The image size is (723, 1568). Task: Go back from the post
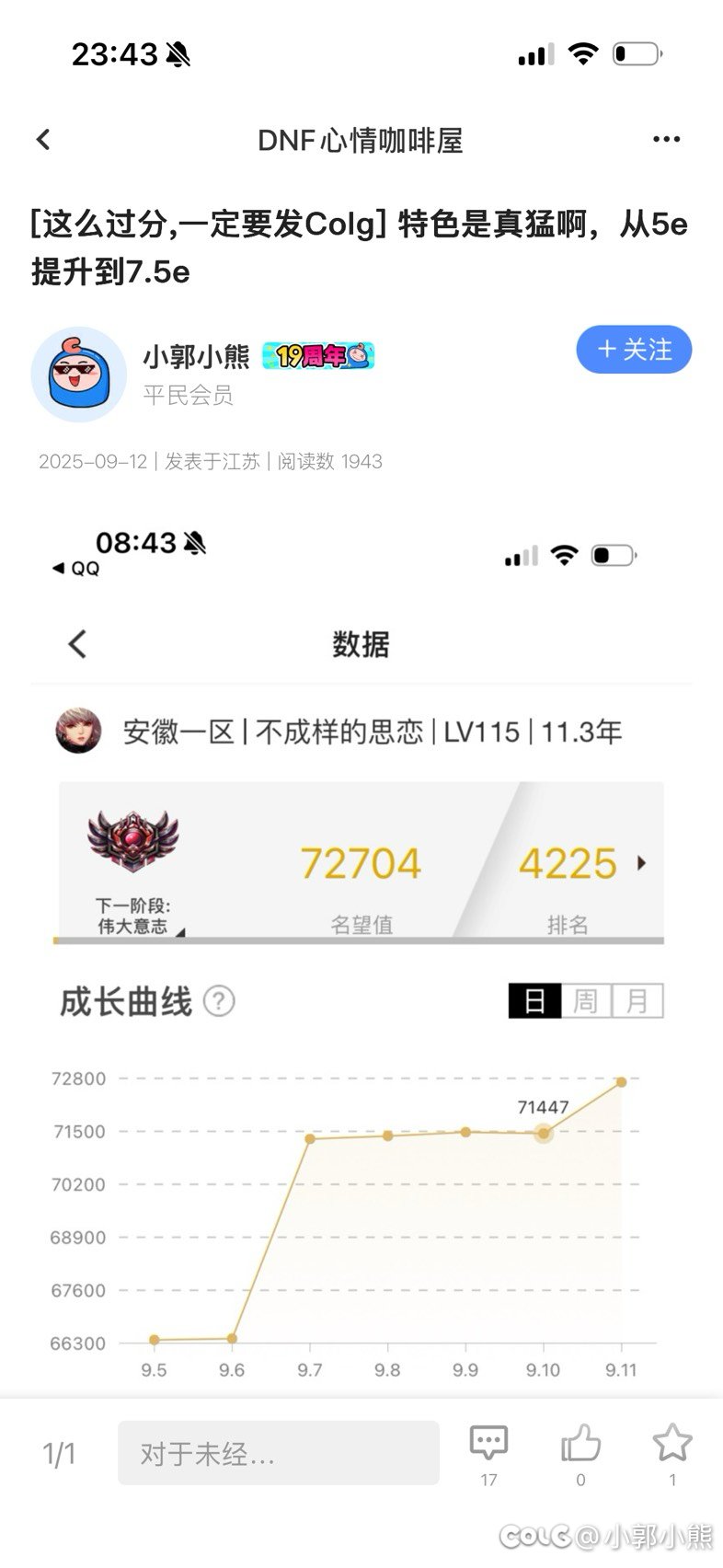43,140
